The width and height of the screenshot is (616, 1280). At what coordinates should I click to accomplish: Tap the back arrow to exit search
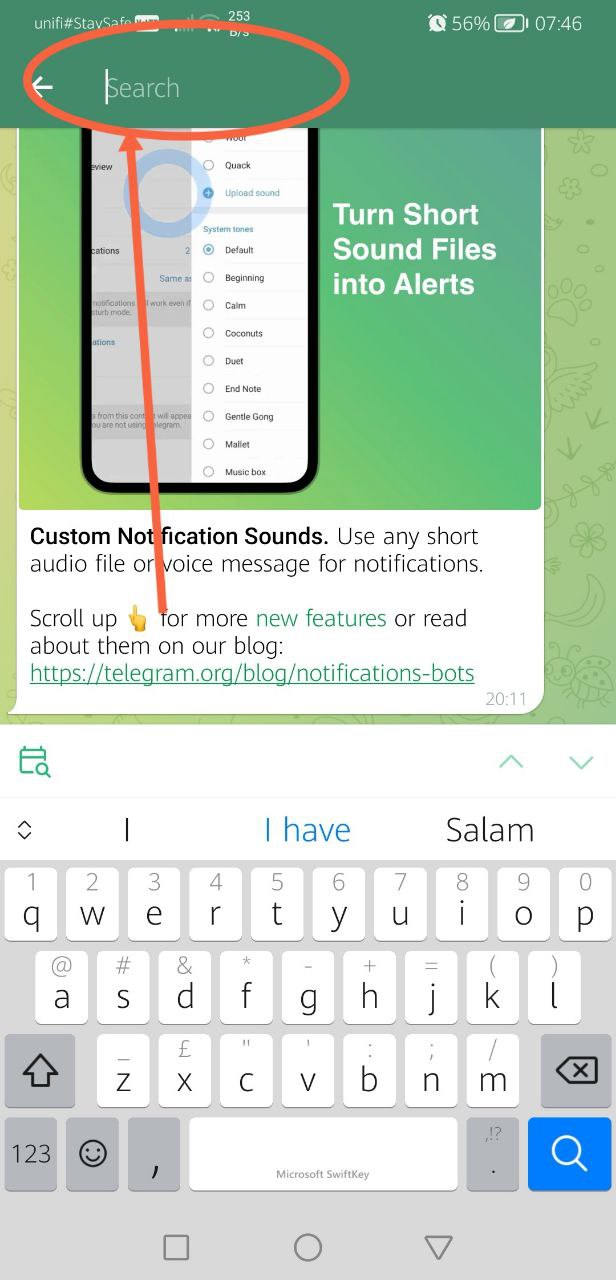42,87
